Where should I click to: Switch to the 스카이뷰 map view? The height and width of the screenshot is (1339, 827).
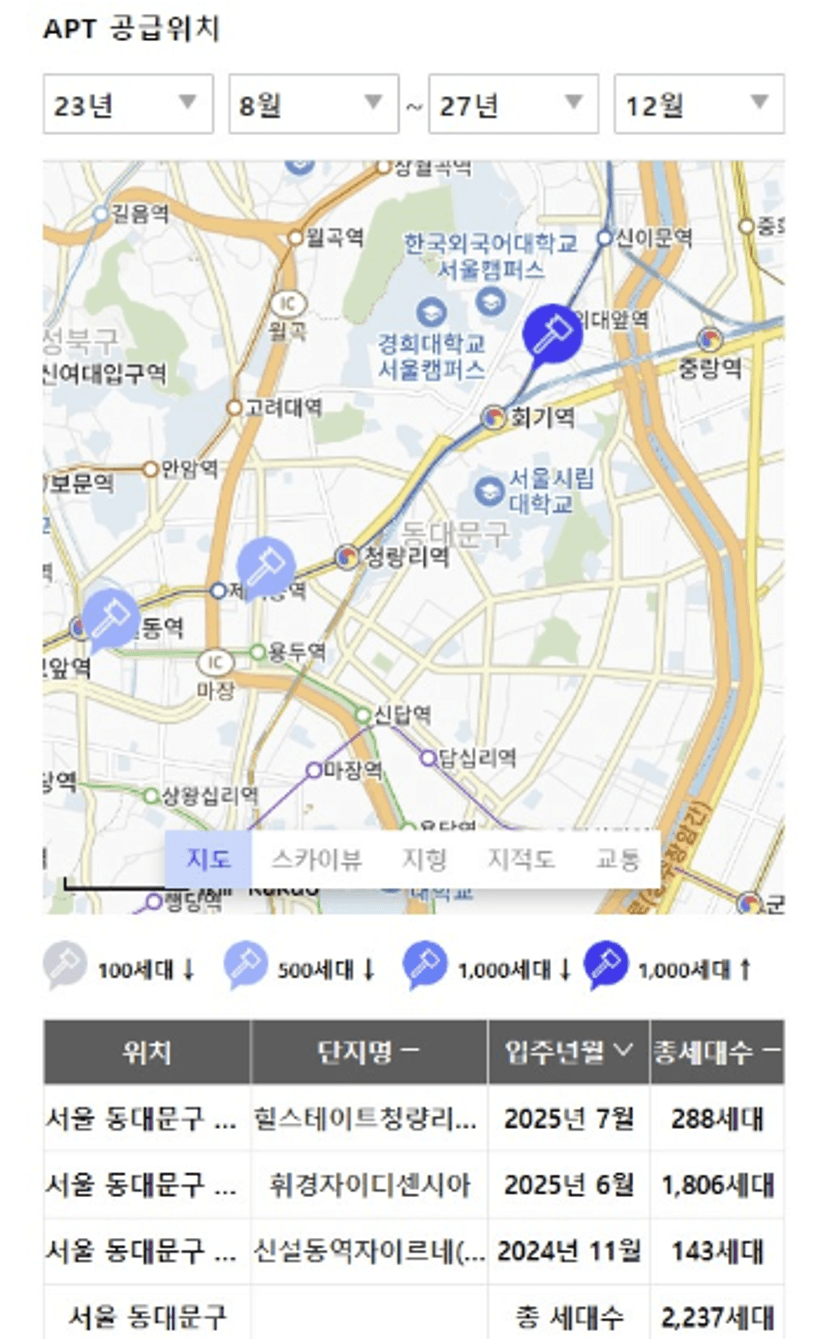[316, 859]
